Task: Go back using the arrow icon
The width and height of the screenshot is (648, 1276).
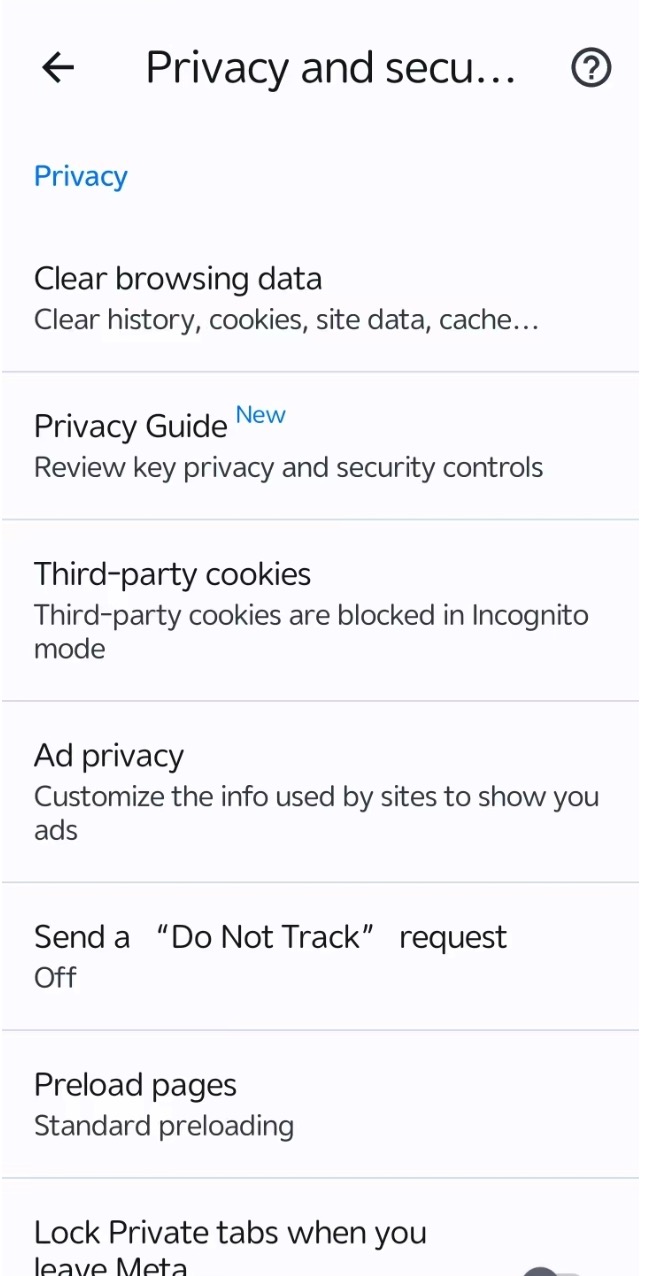Action: [x=58, y=68]
